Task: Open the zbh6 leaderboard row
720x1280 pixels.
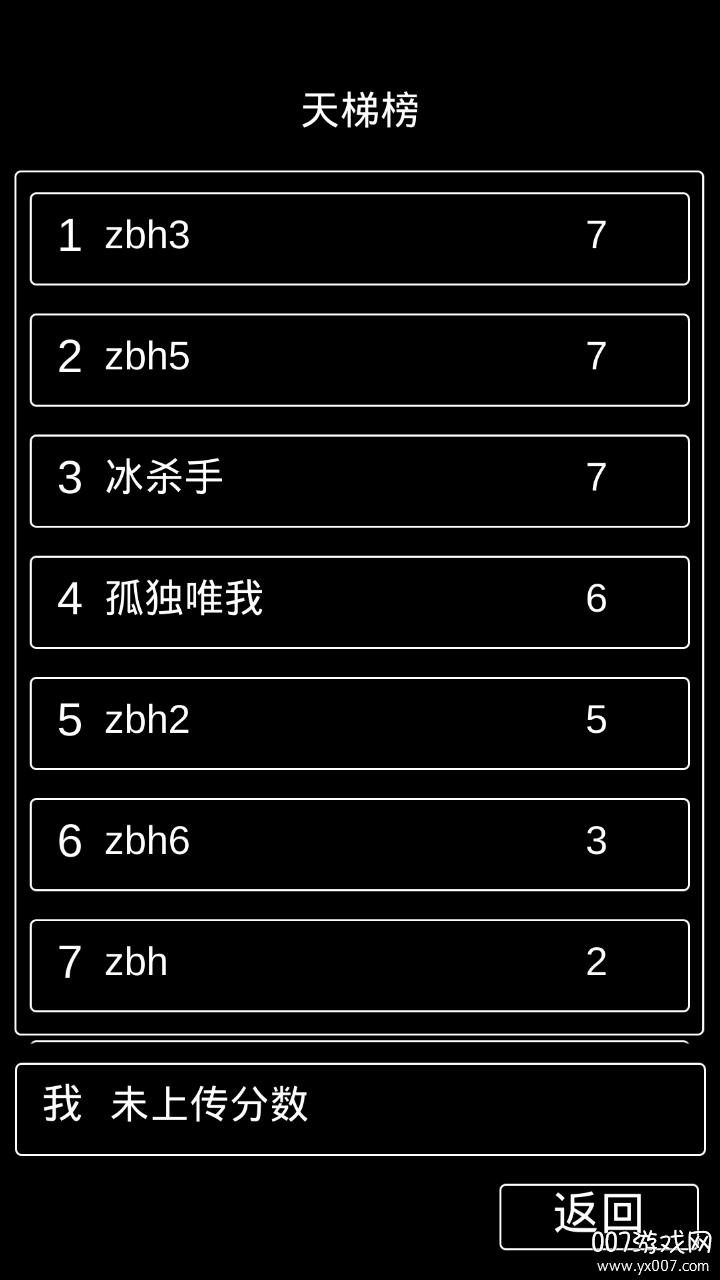Action: click(360, 843)
